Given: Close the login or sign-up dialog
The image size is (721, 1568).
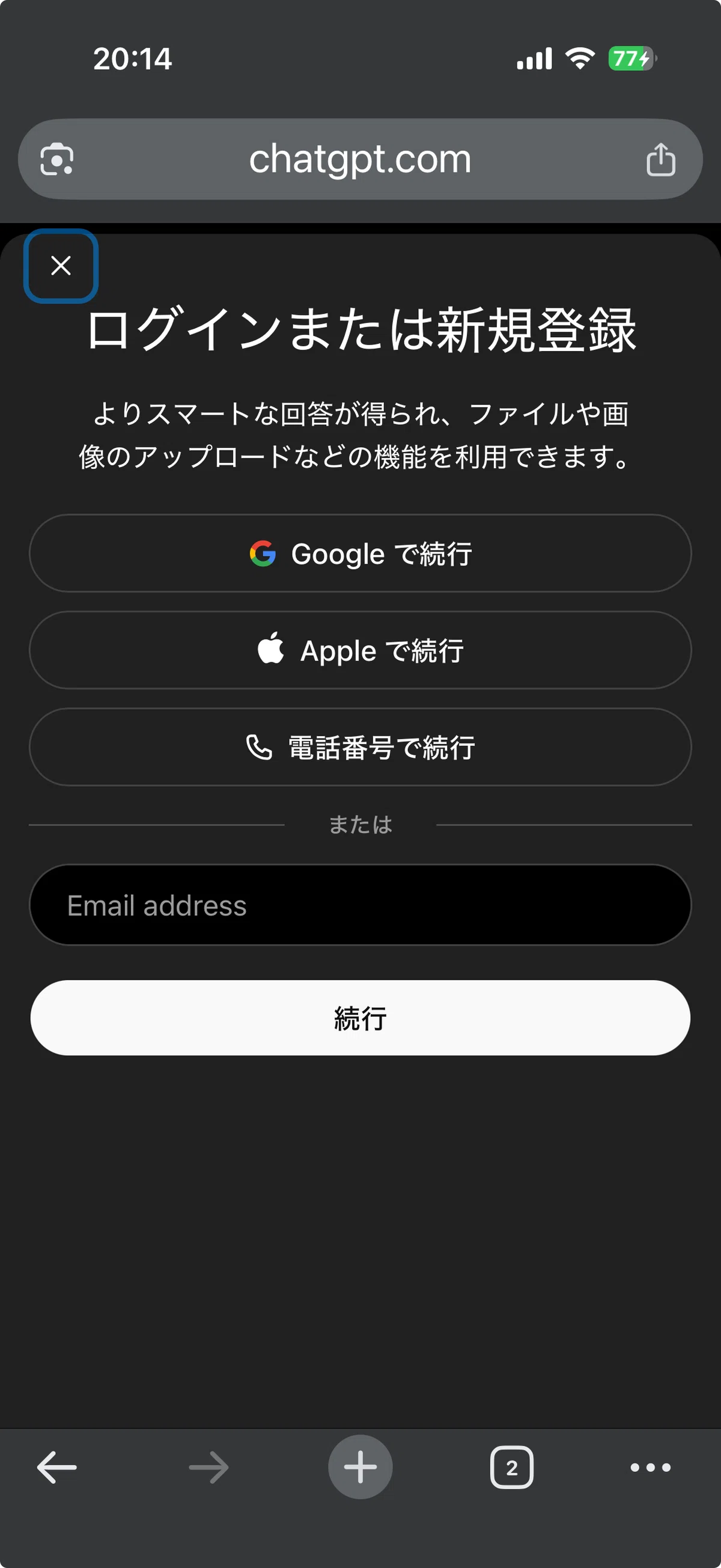Looking at the screenshot, I should (x=61, y=266).
